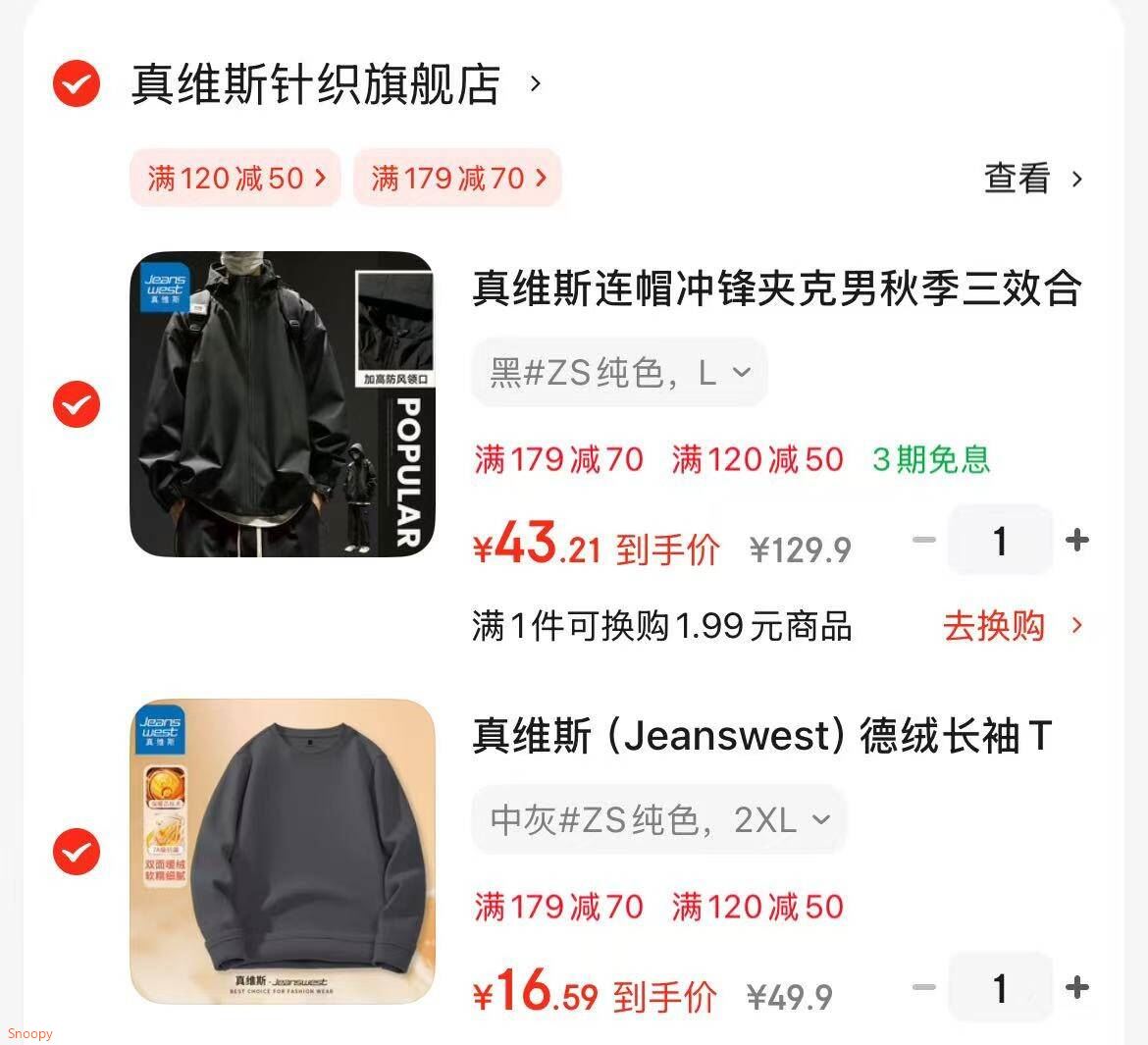
Task: Change the 黑#ZS纯色, L size option
Action: (619, 372)
